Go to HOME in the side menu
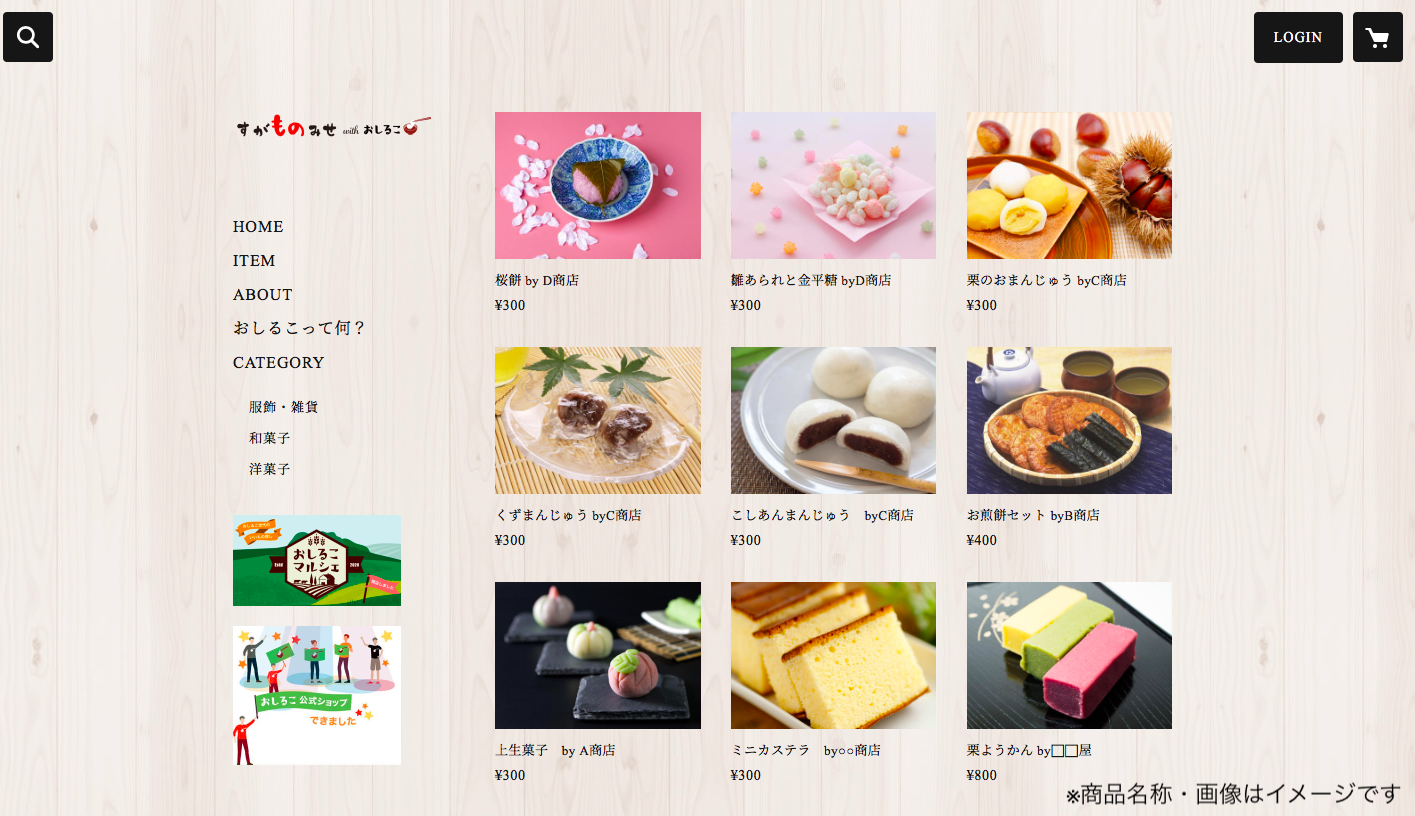The height and width of the screenshot is (816, 1415). 258,227
